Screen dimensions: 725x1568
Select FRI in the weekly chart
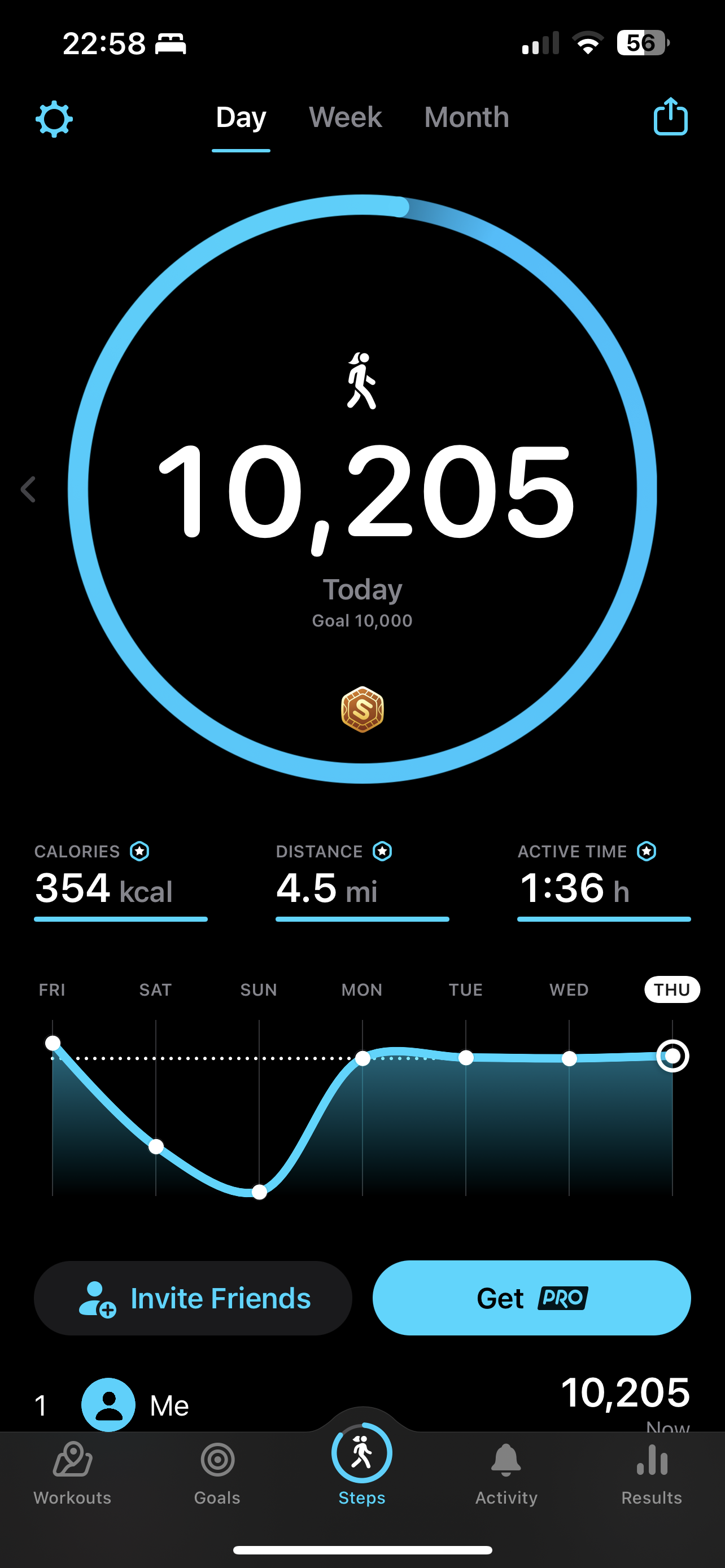[53, 990]
